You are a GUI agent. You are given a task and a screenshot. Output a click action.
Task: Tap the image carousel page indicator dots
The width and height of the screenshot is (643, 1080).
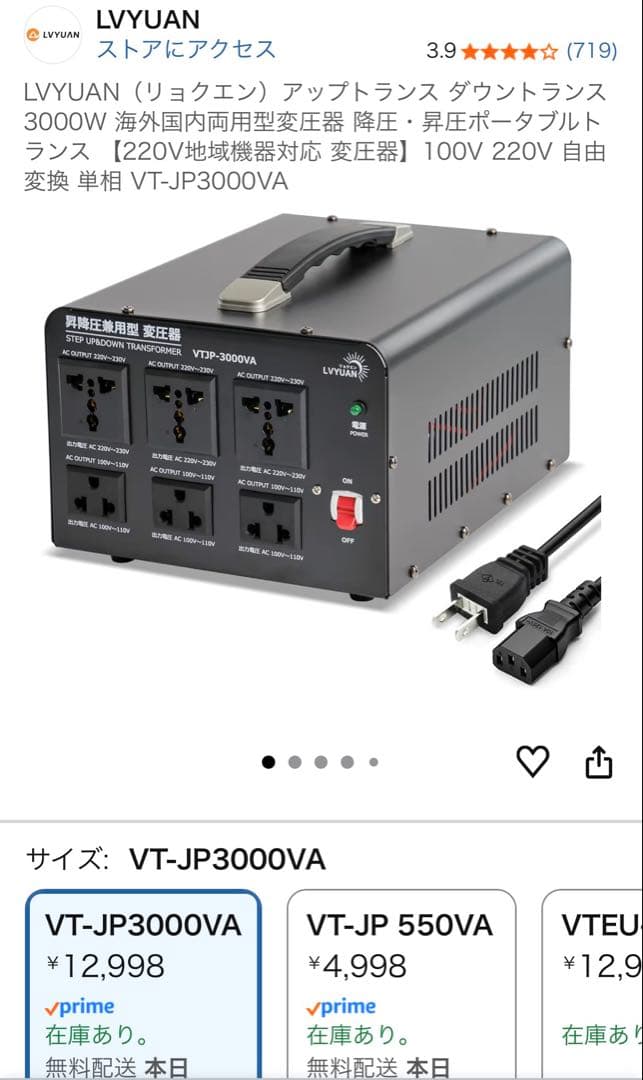(321, 762)
